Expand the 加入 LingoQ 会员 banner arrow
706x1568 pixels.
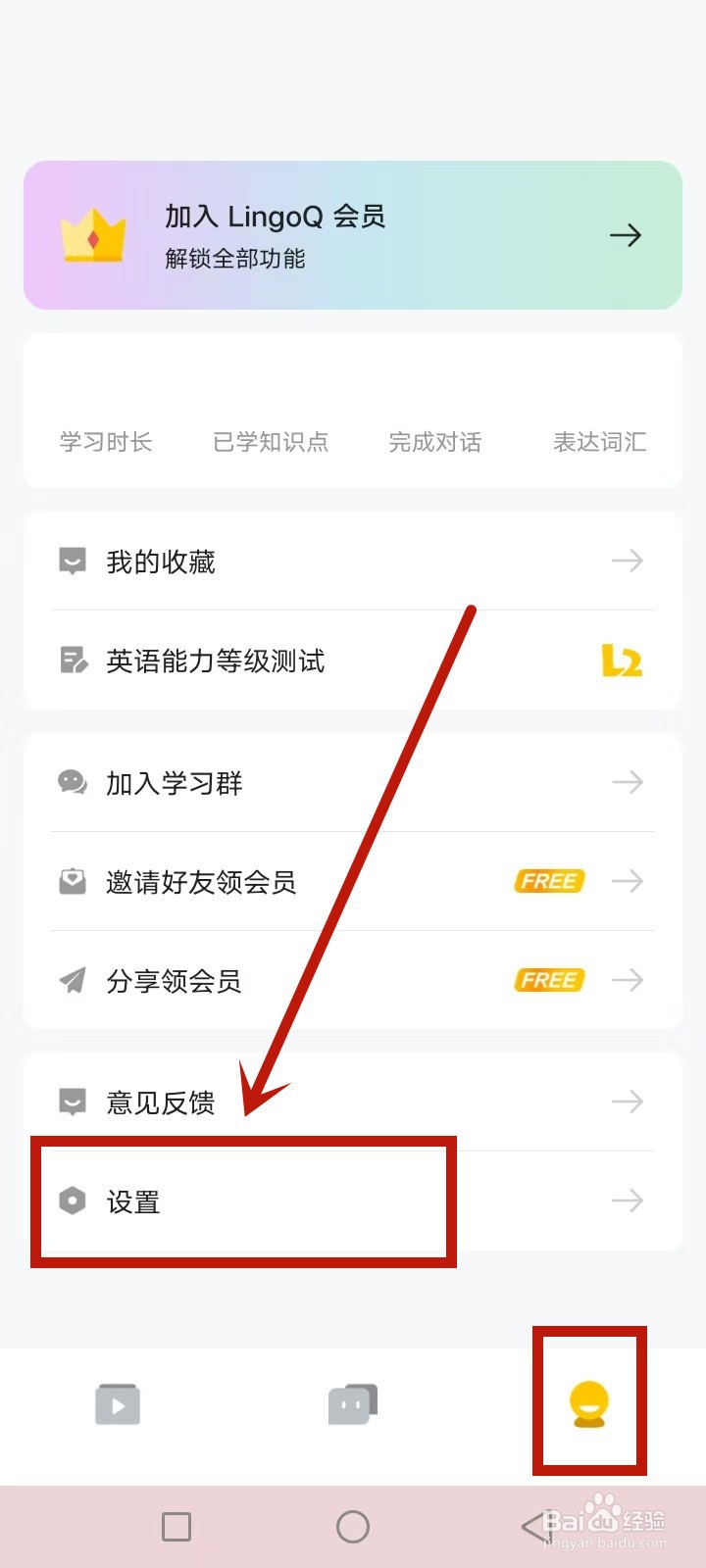(625, 235)
